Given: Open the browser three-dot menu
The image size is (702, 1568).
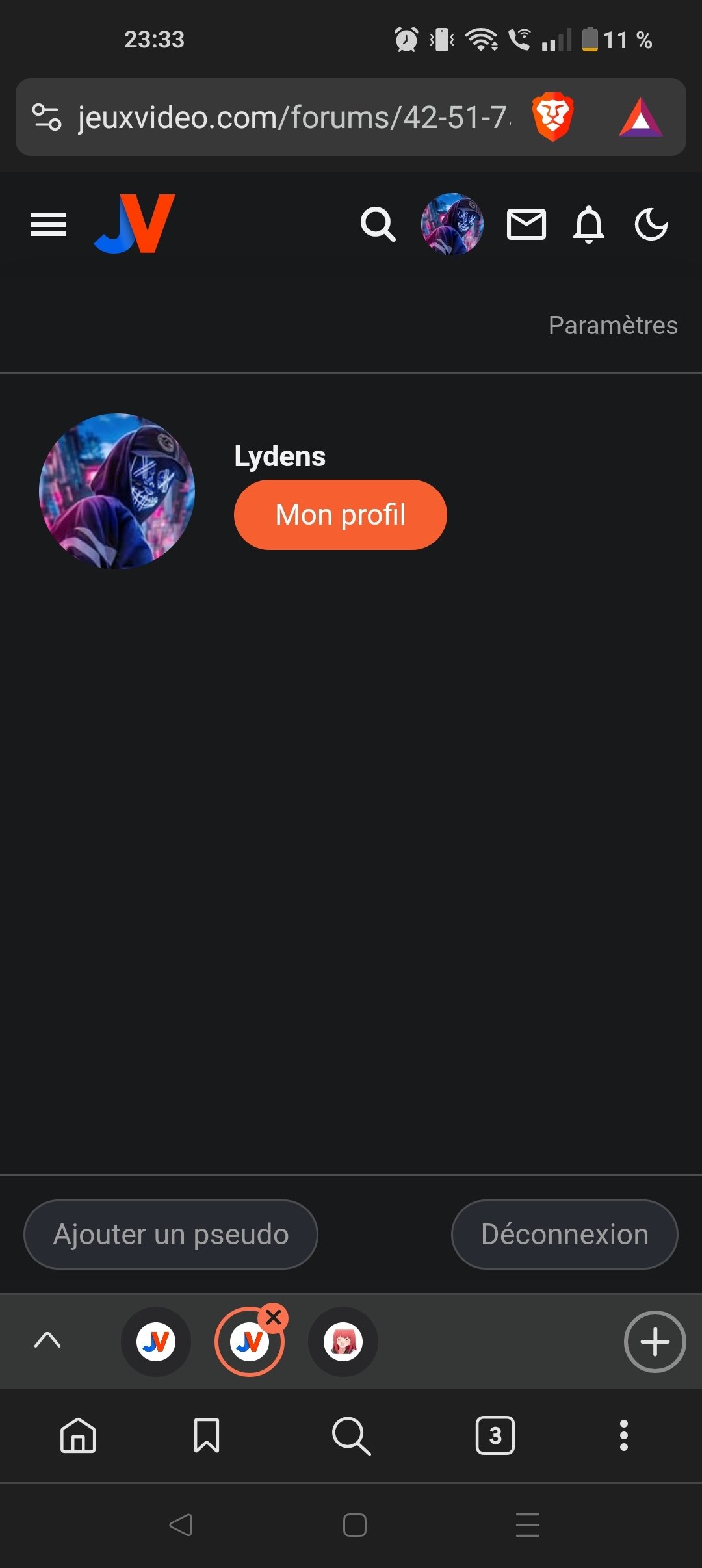Looking at the screenshot, I should [623, 1435].
